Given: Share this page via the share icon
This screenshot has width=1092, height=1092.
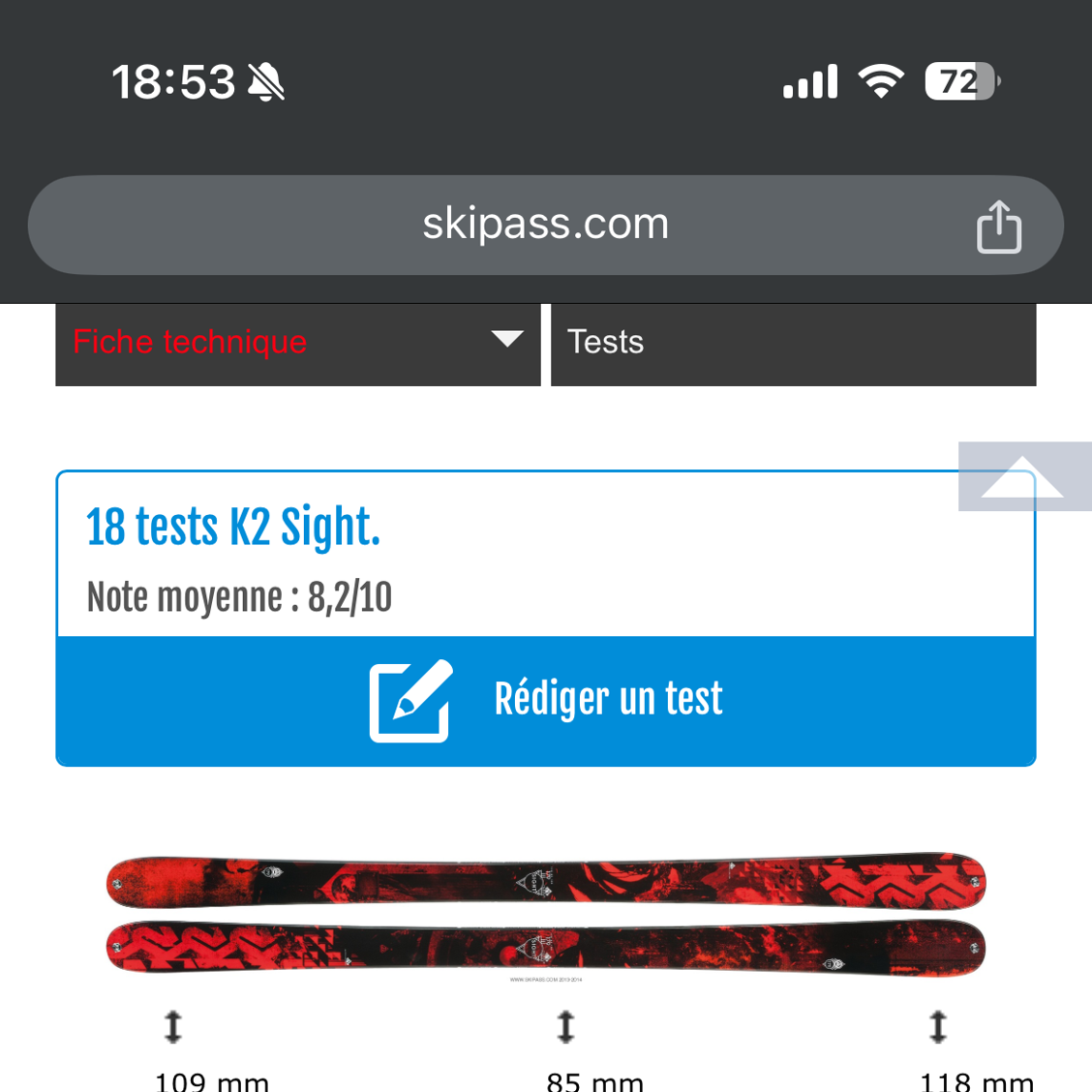Looking at the screenshot, I should (x=998, y=227).
